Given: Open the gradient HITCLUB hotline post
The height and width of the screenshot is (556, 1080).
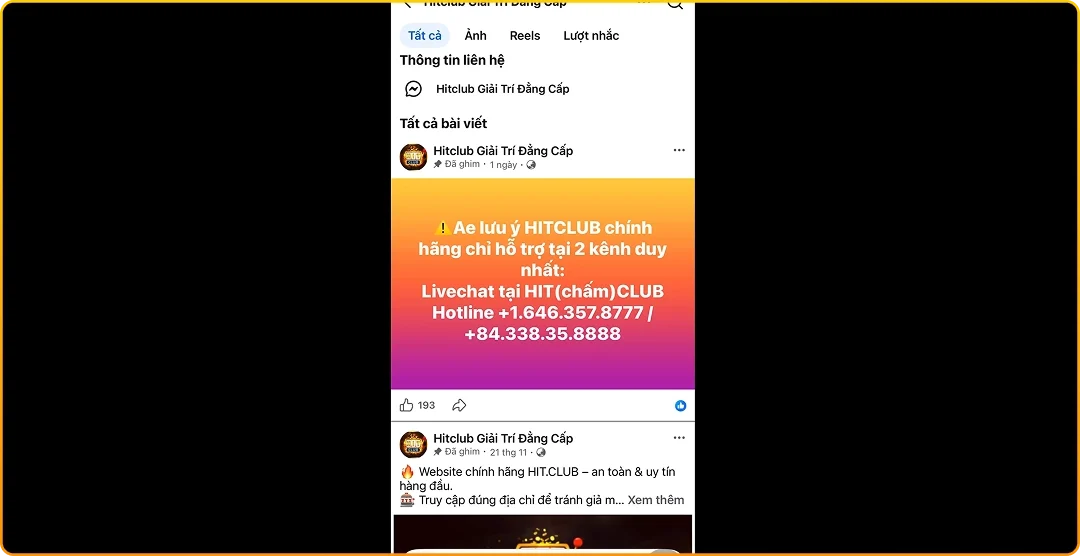Looking at the screenshot, I should [542, 283].
